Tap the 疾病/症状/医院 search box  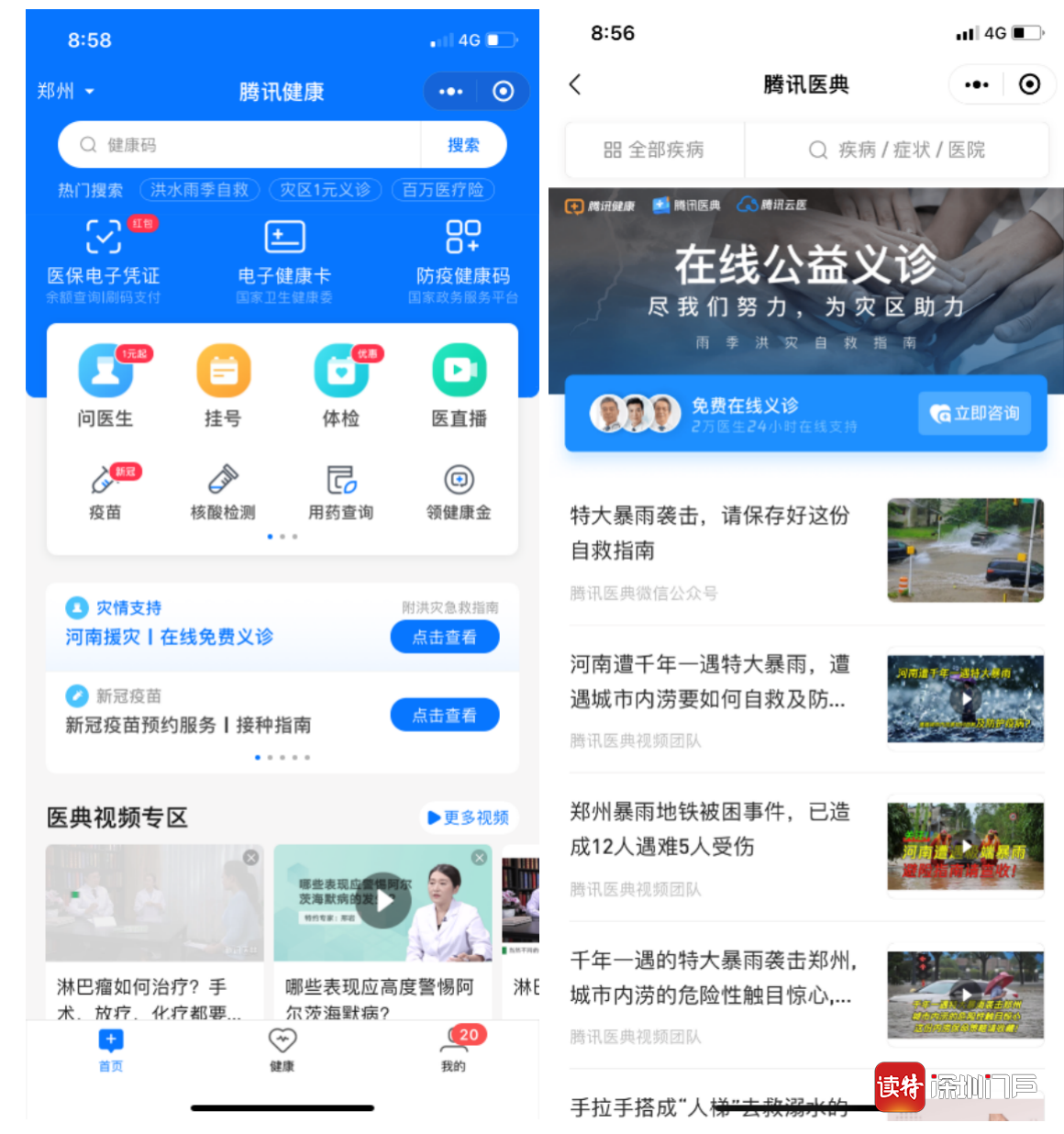(x=896, y=150)
